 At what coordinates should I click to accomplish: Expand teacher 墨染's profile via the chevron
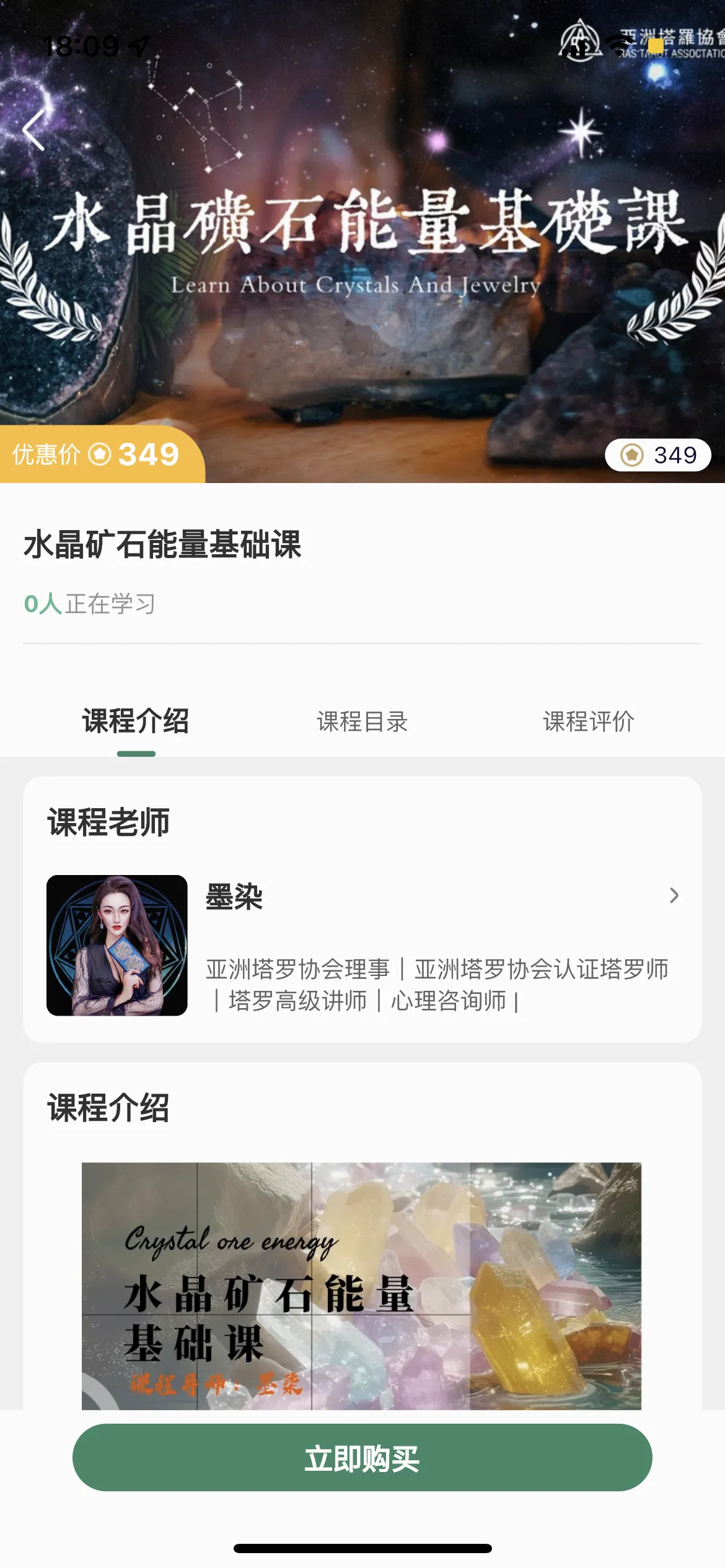(x=675, y=897)
